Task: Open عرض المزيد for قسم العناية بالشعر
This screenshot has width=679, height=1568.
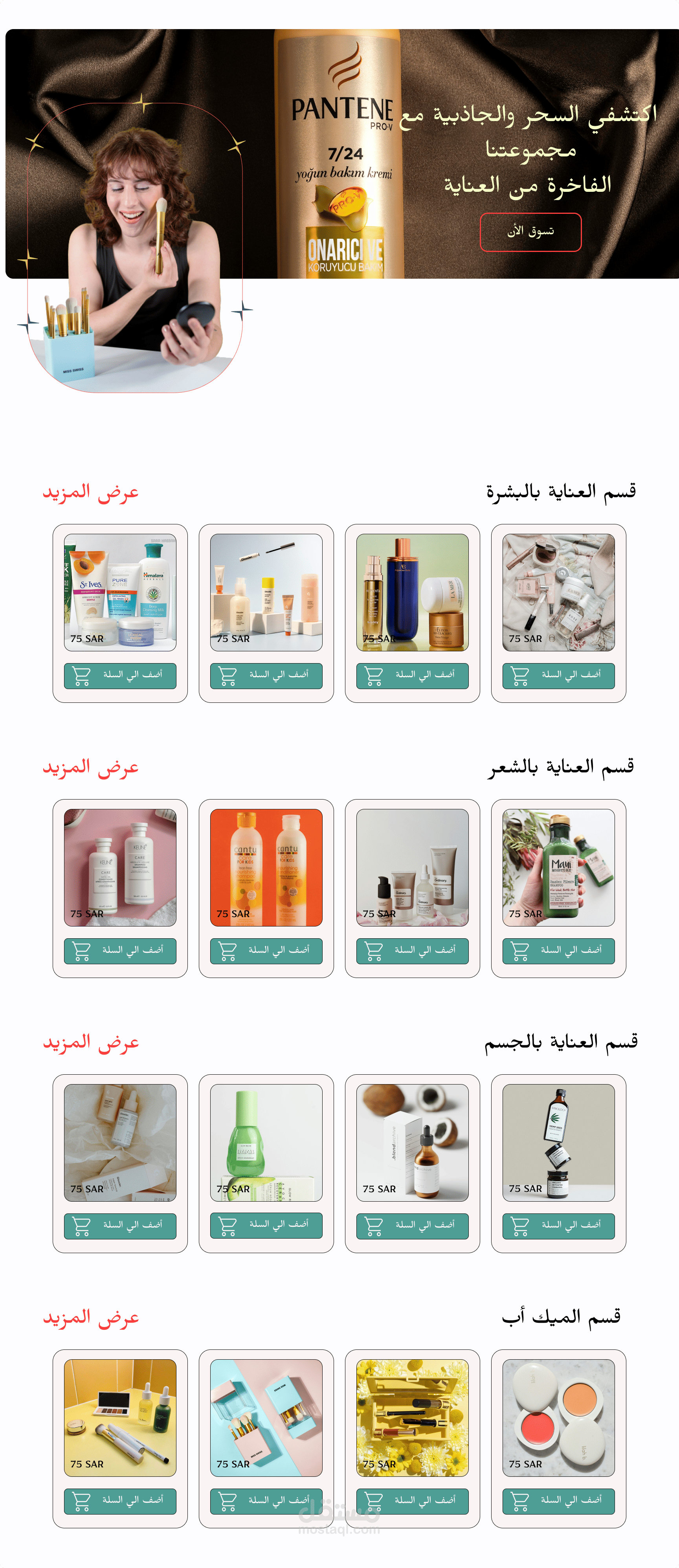Action: point(91,767)
